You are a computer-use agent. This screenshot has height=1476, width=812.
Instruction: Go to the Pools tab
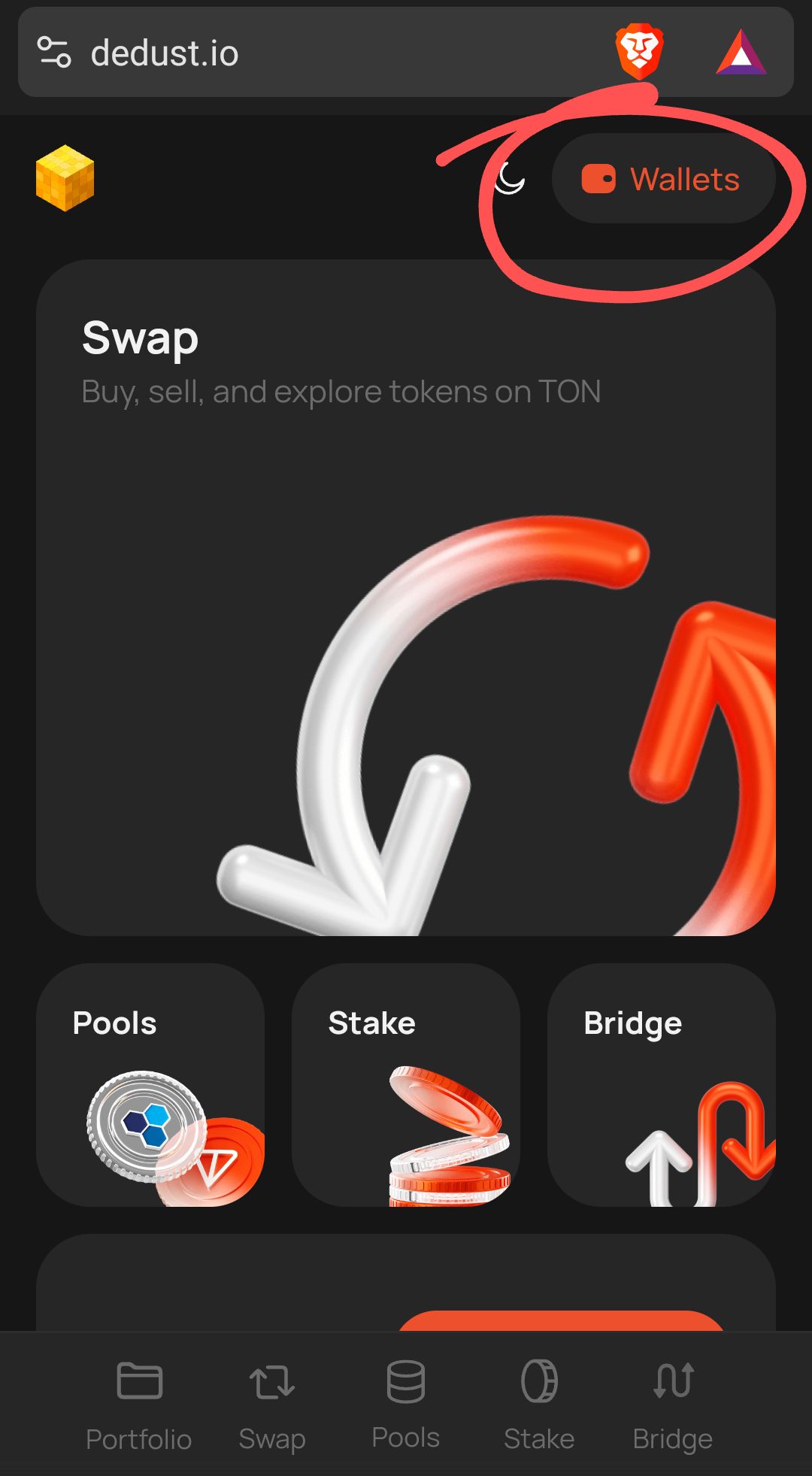[406, 1406]
